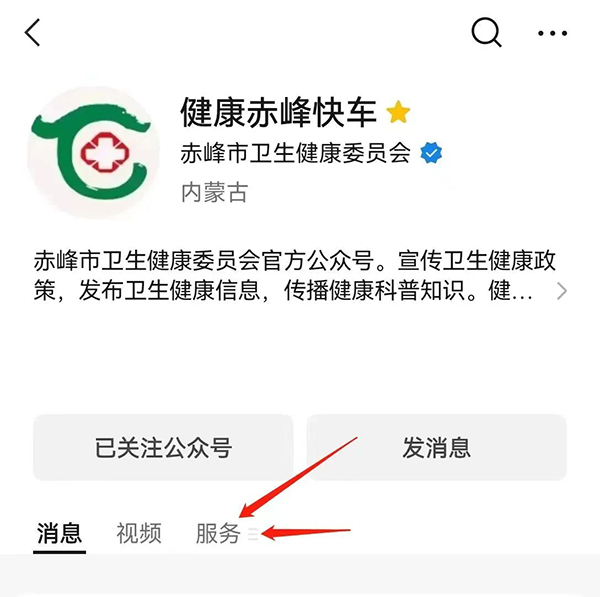Search within this official account
This screenshot has width=600, height=597.
(x=486, y=32)
